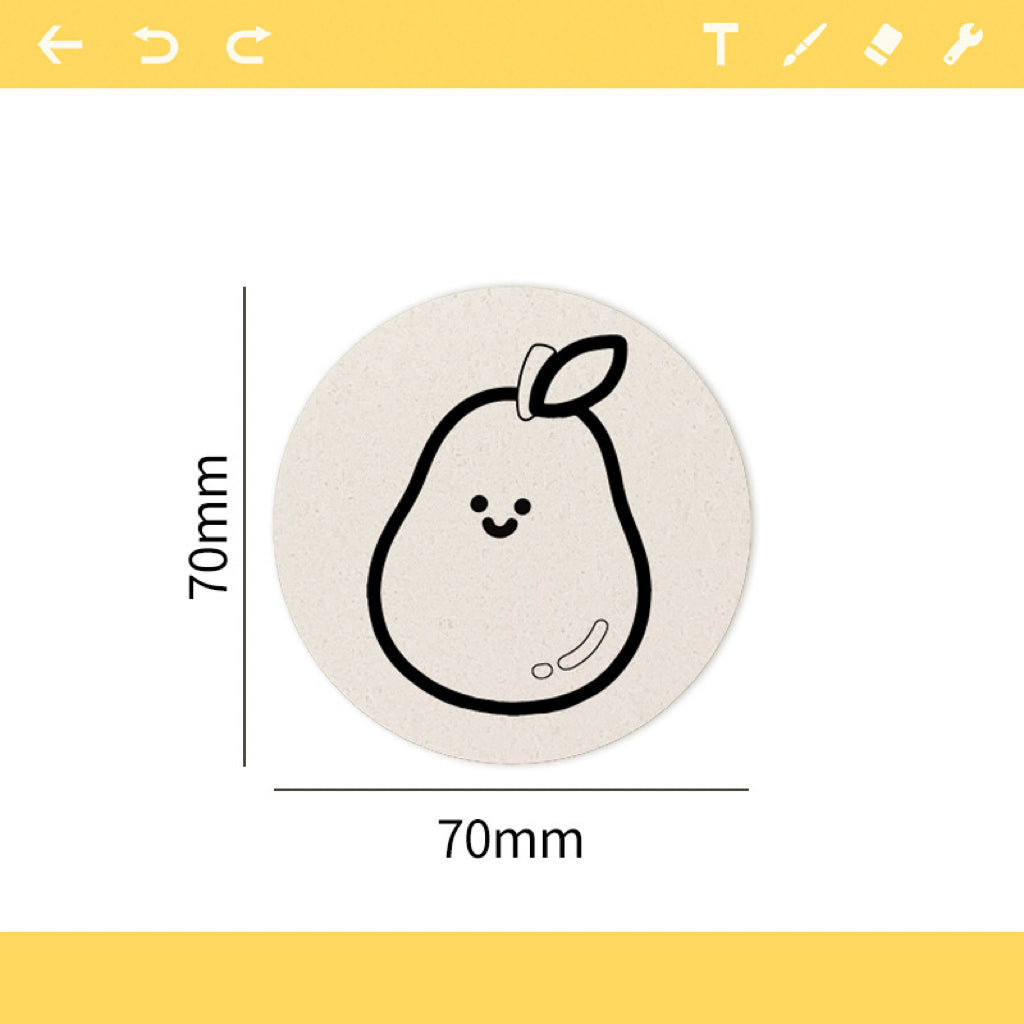Go back using the left arrow
1024x1024 pixels.
pos(60,46)
